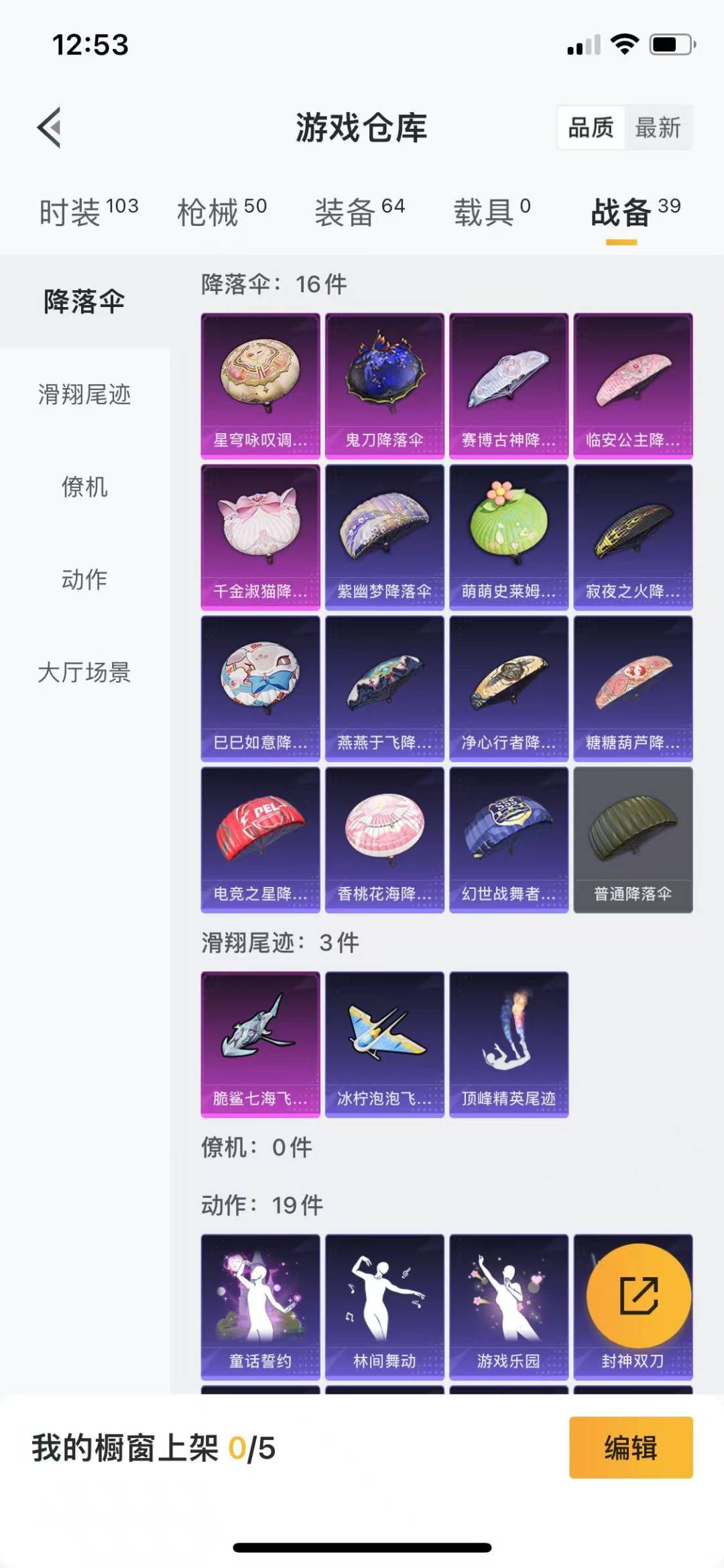Tap the 编辑 button
Screen dimensions: 724x1568
(x=630, y=1447)
